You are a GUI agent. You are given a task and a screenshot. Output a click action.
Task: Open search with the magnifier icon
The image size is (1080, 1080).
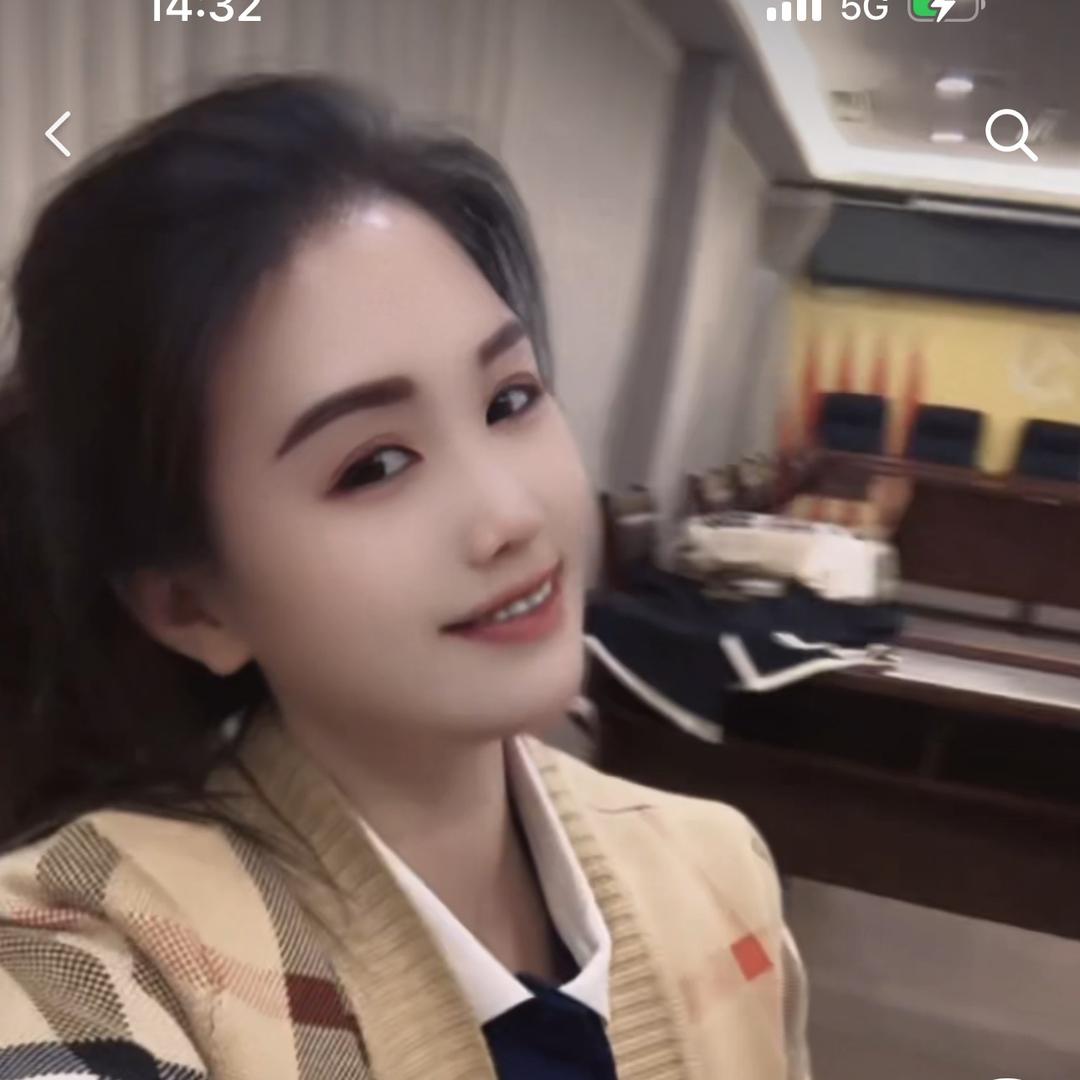click(x=1010, y=134)
